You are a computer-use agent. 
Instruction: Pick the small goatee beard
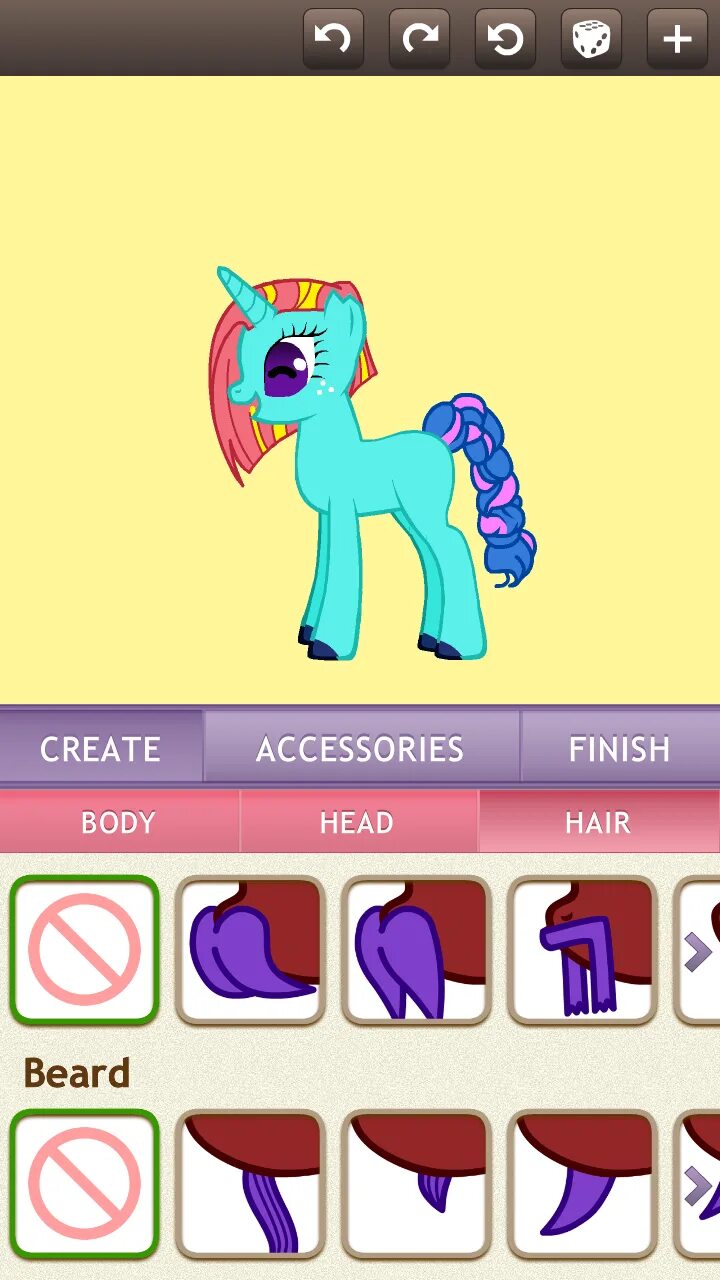[x=416, y=1184]
